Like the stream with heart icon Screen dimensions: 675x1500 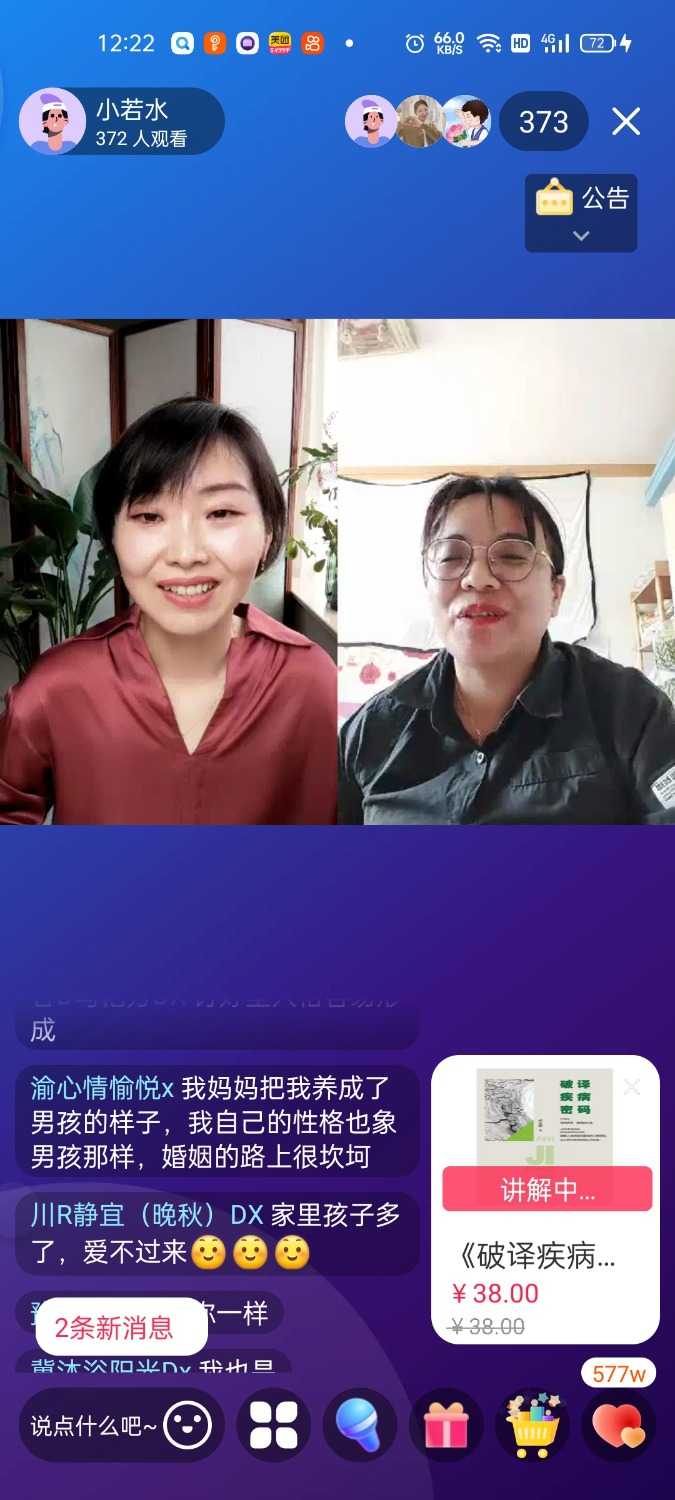coord(618,1426)
